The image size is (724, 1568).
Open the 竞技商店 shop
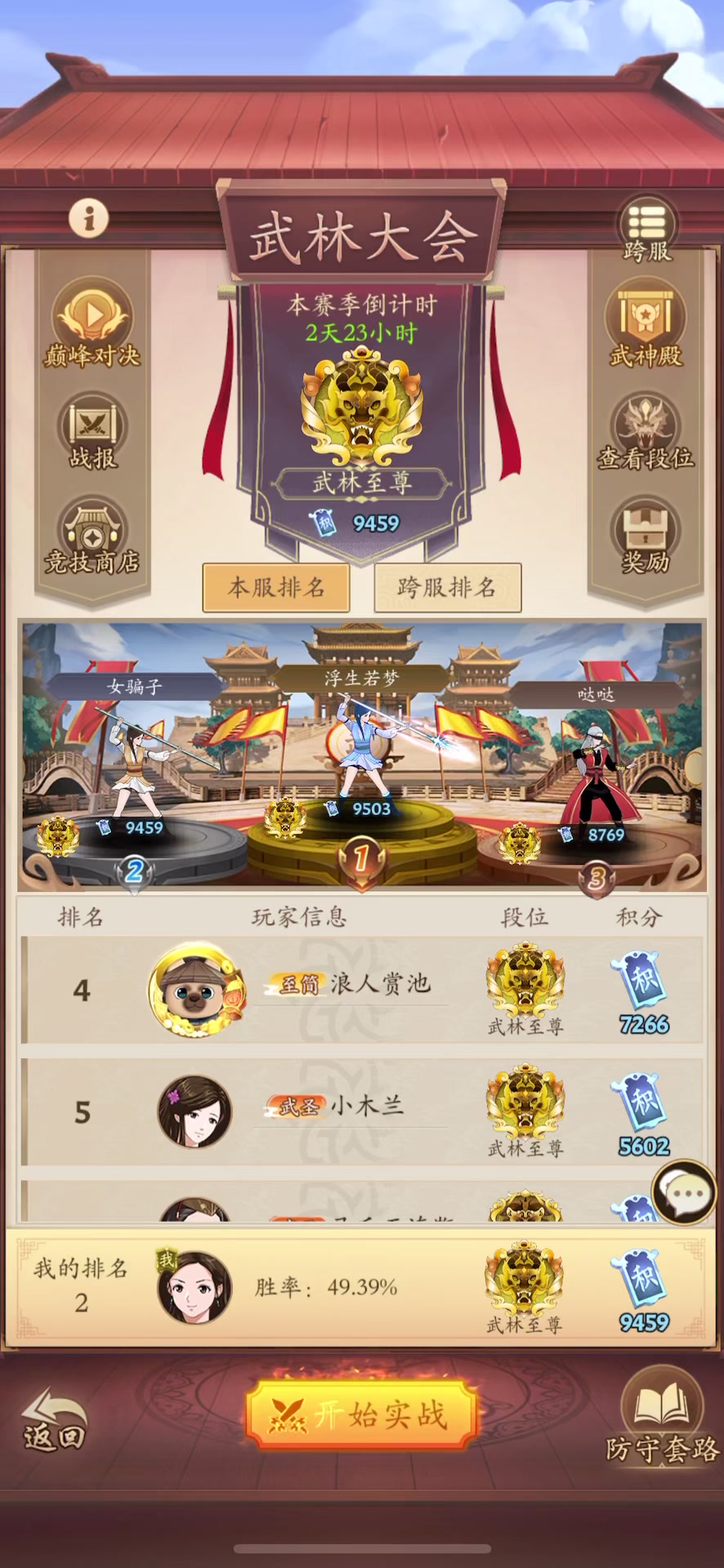pyautogui.click(x=92, y=537)
